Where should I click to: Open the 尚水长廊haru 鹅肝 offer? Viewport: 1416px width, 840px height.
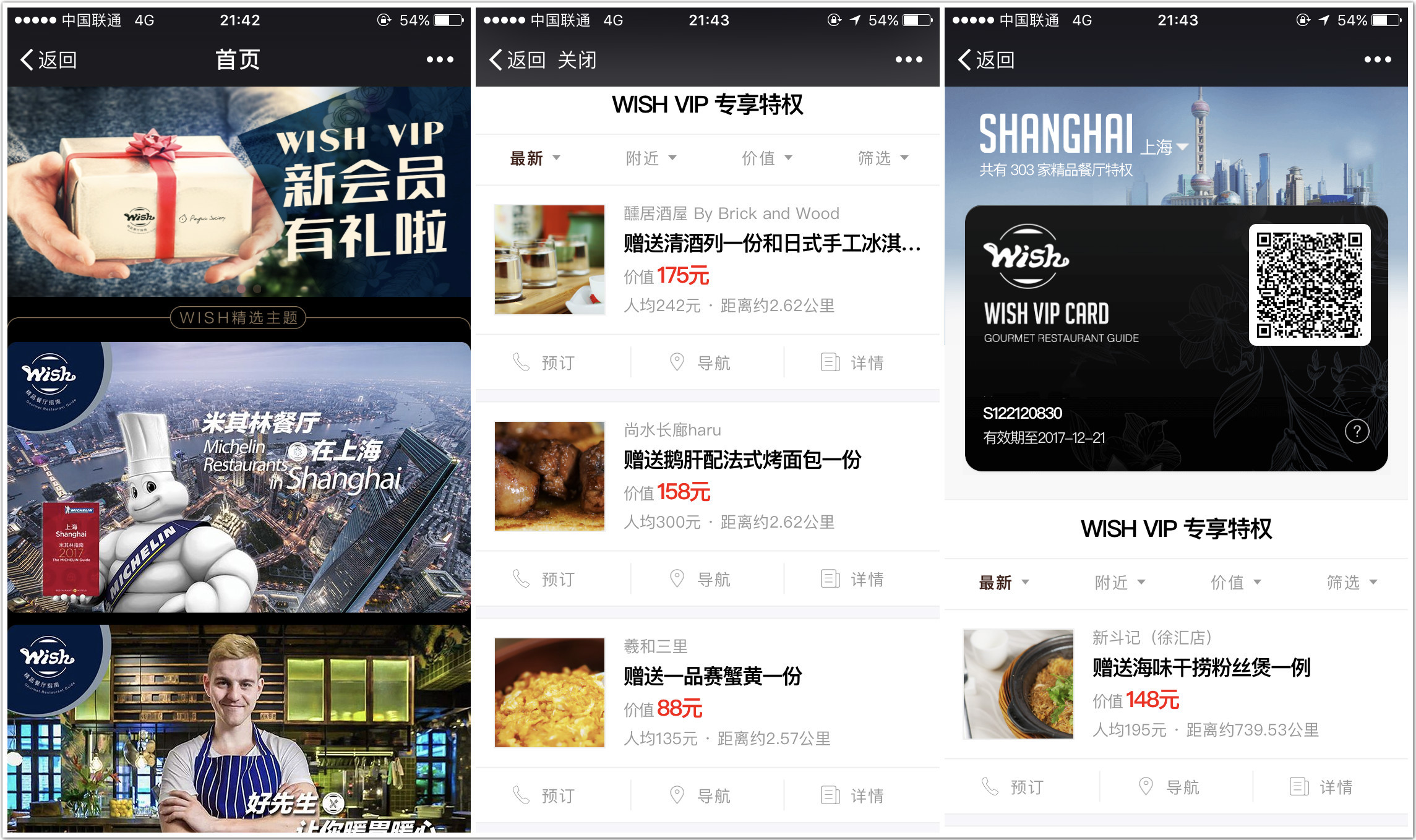(x=708, y=476)
